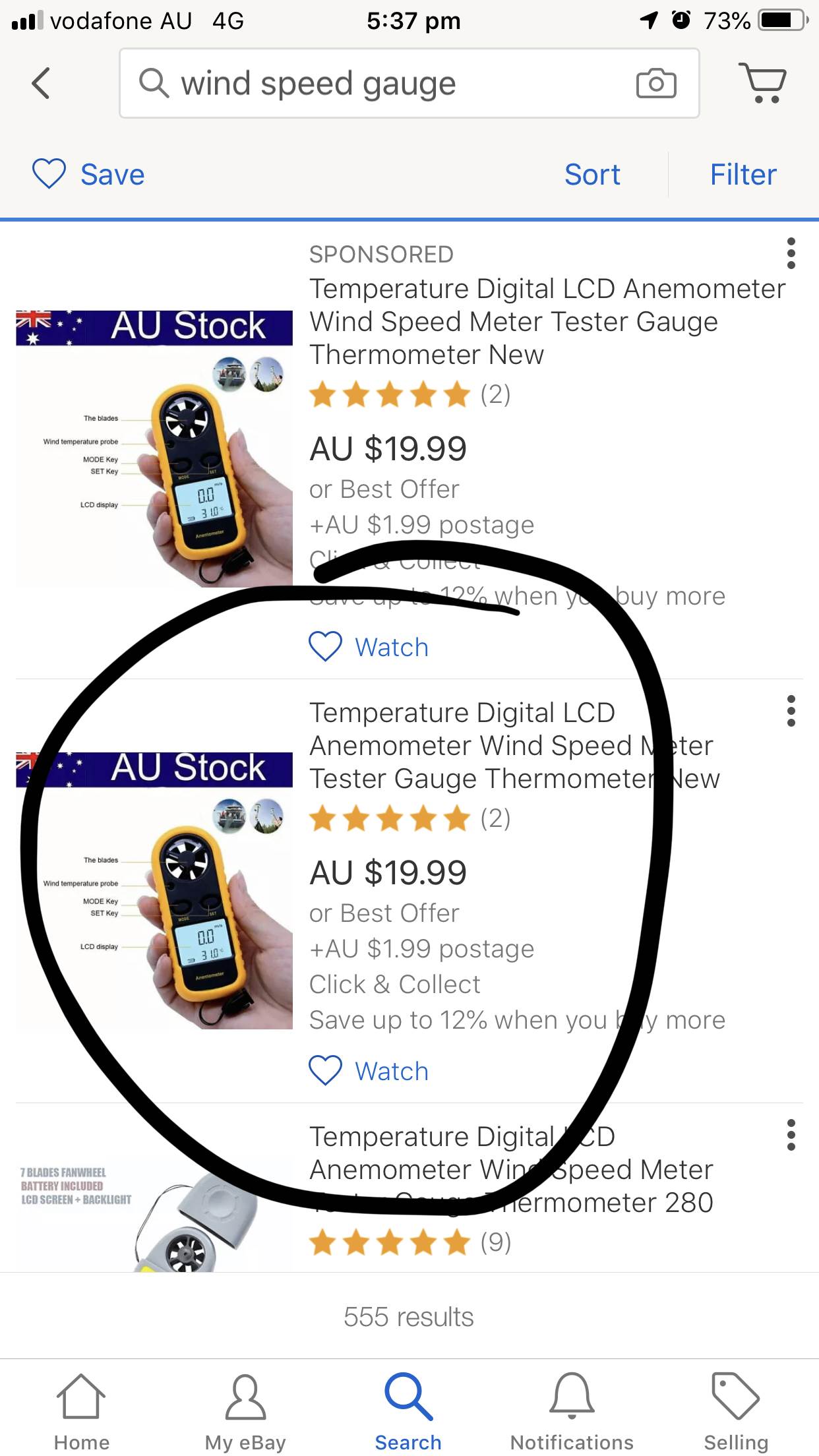Open the Filter options
This screenshot has height=1456, width=819.
(743, 175)
